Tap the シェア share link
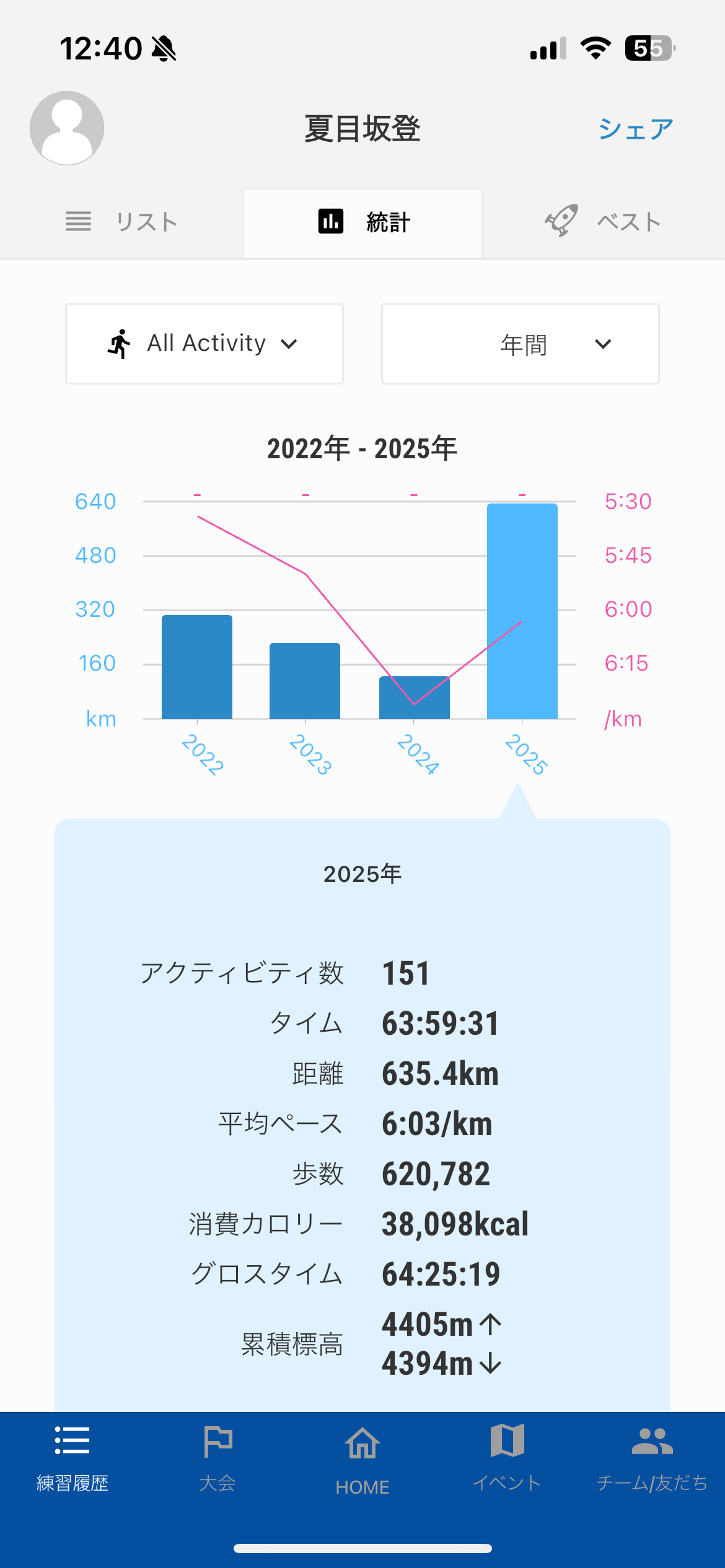Viewport: 725px width, 1568px height. click(x=636, y=129)
